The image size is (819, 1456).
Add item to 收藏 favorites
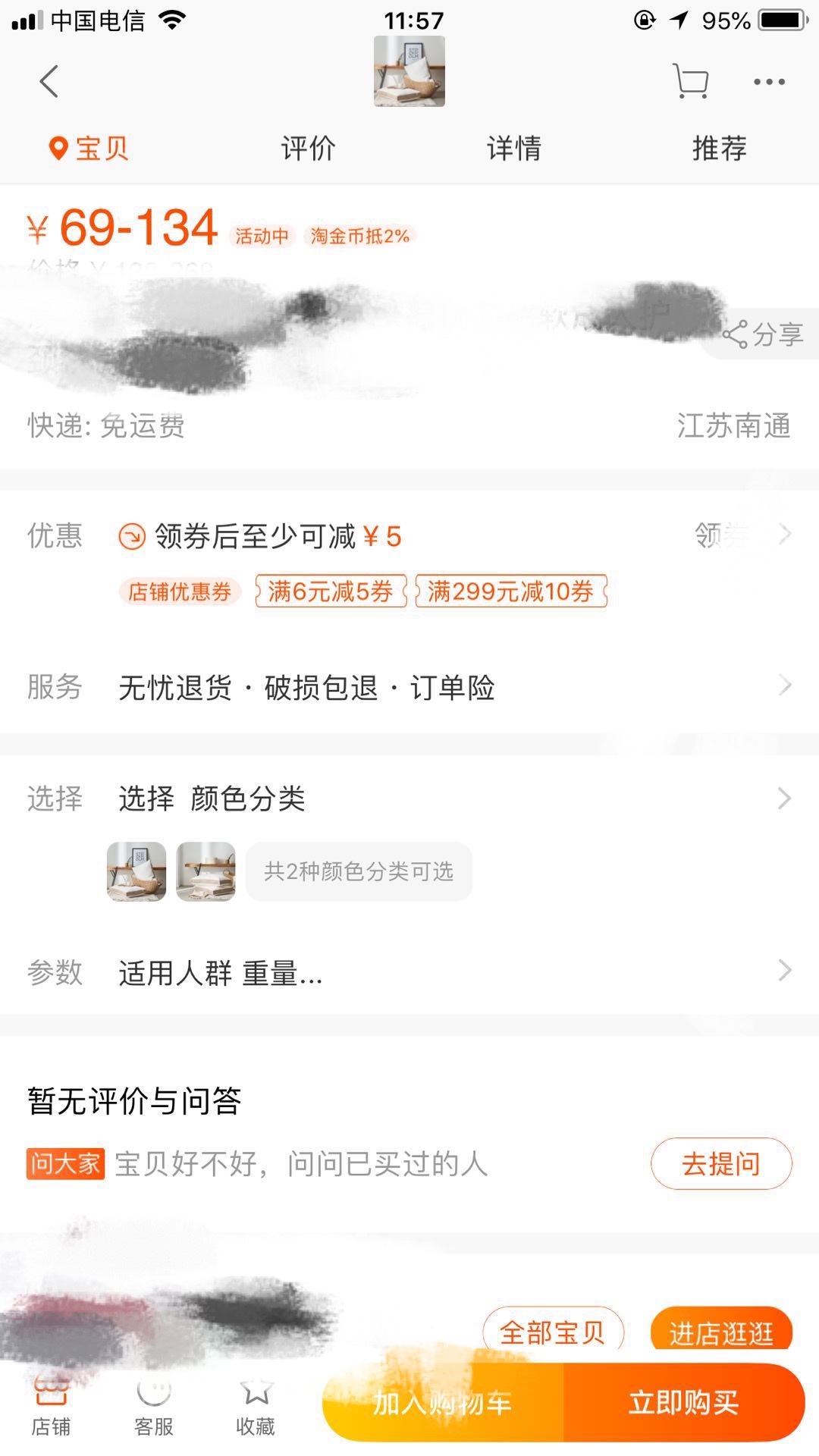[256, 1407]
